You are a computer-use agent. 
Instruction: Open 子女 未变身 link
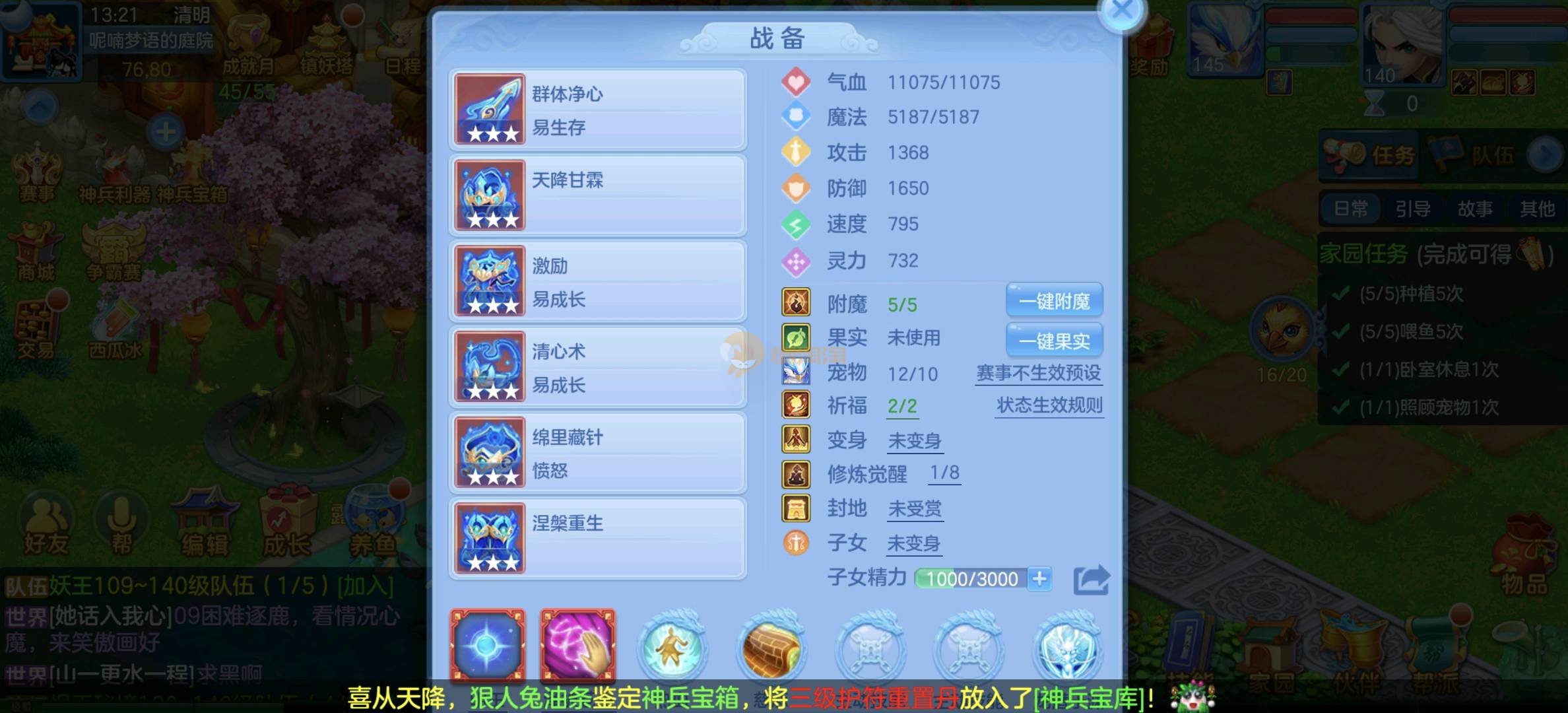913,544
